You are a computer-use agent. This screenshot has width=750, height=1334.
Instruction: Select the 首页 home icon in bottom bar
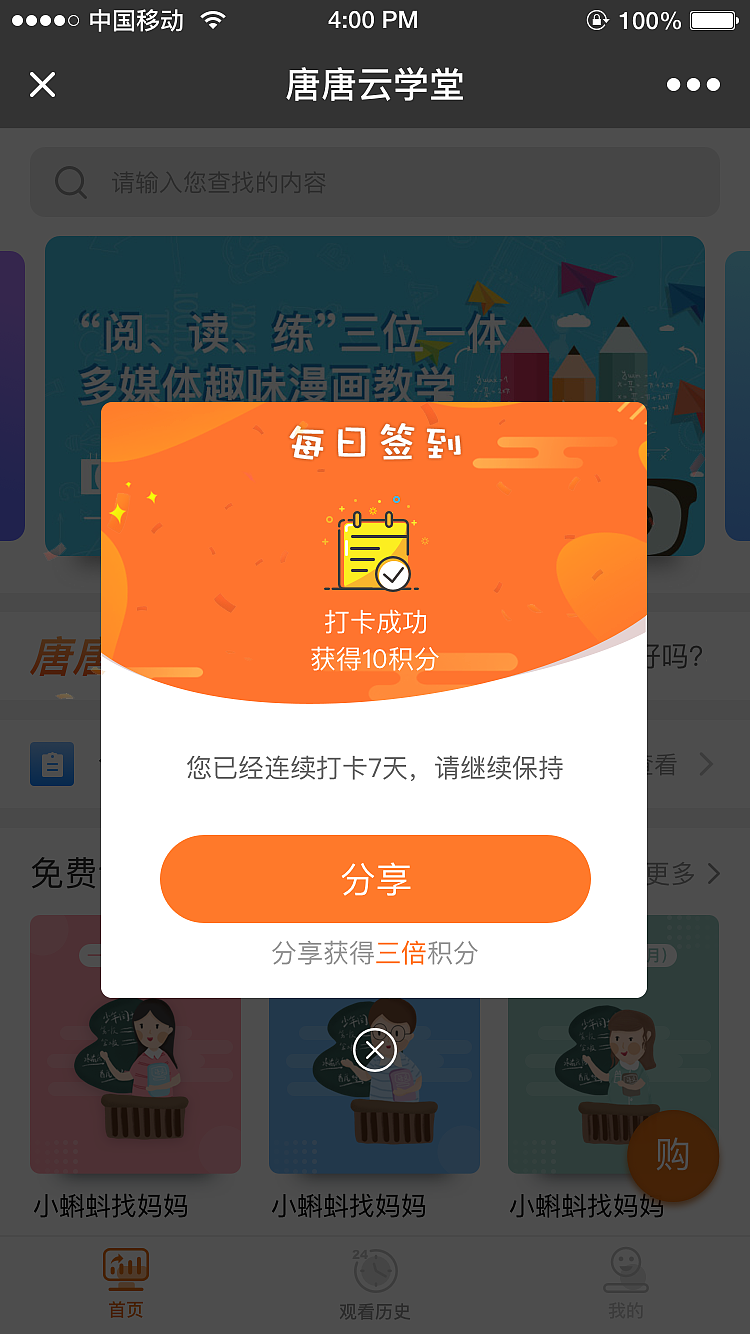[125, 1268]
